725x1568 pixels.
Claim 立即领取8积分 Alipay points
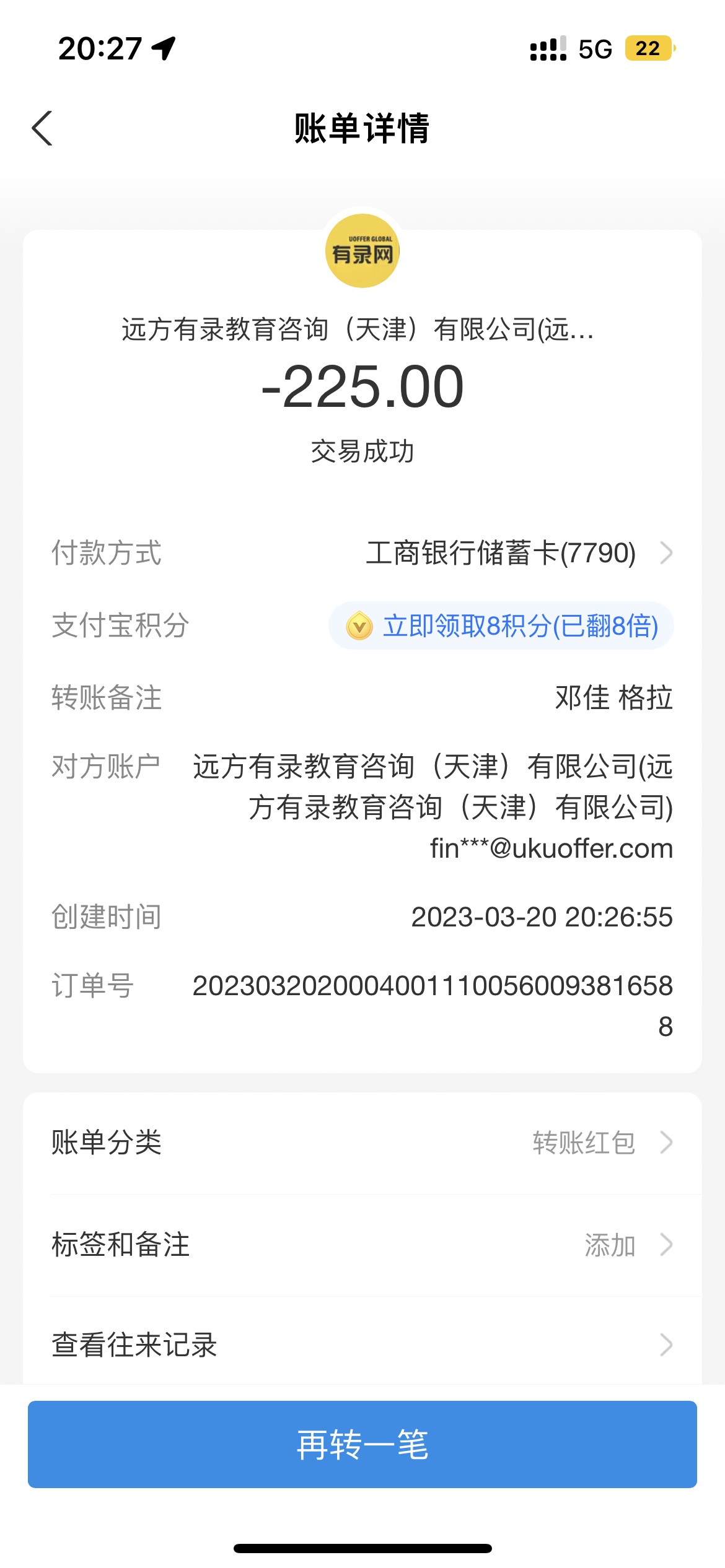coord(501,625)
